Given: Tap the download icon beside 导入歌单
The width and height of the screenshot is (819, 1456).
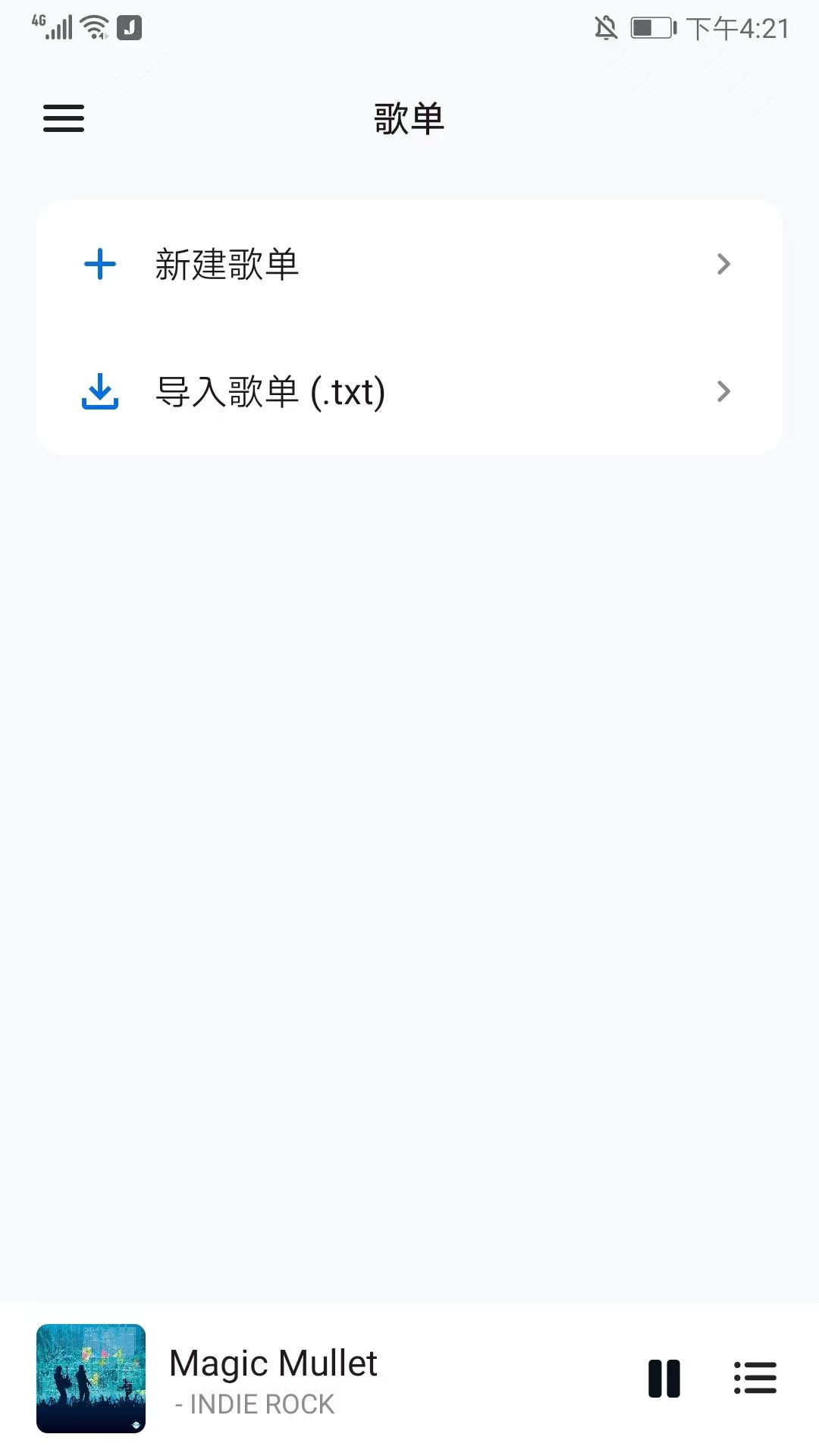Looking at the screenshot, I should click(101, 392).
